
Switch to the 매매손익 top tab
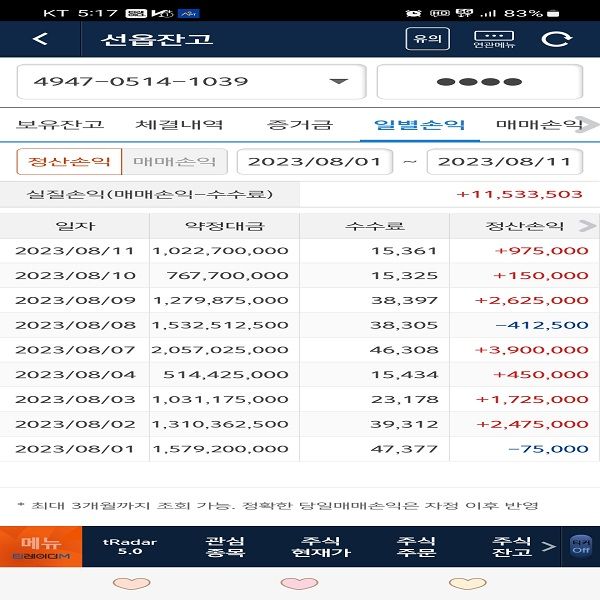point(538,125)
